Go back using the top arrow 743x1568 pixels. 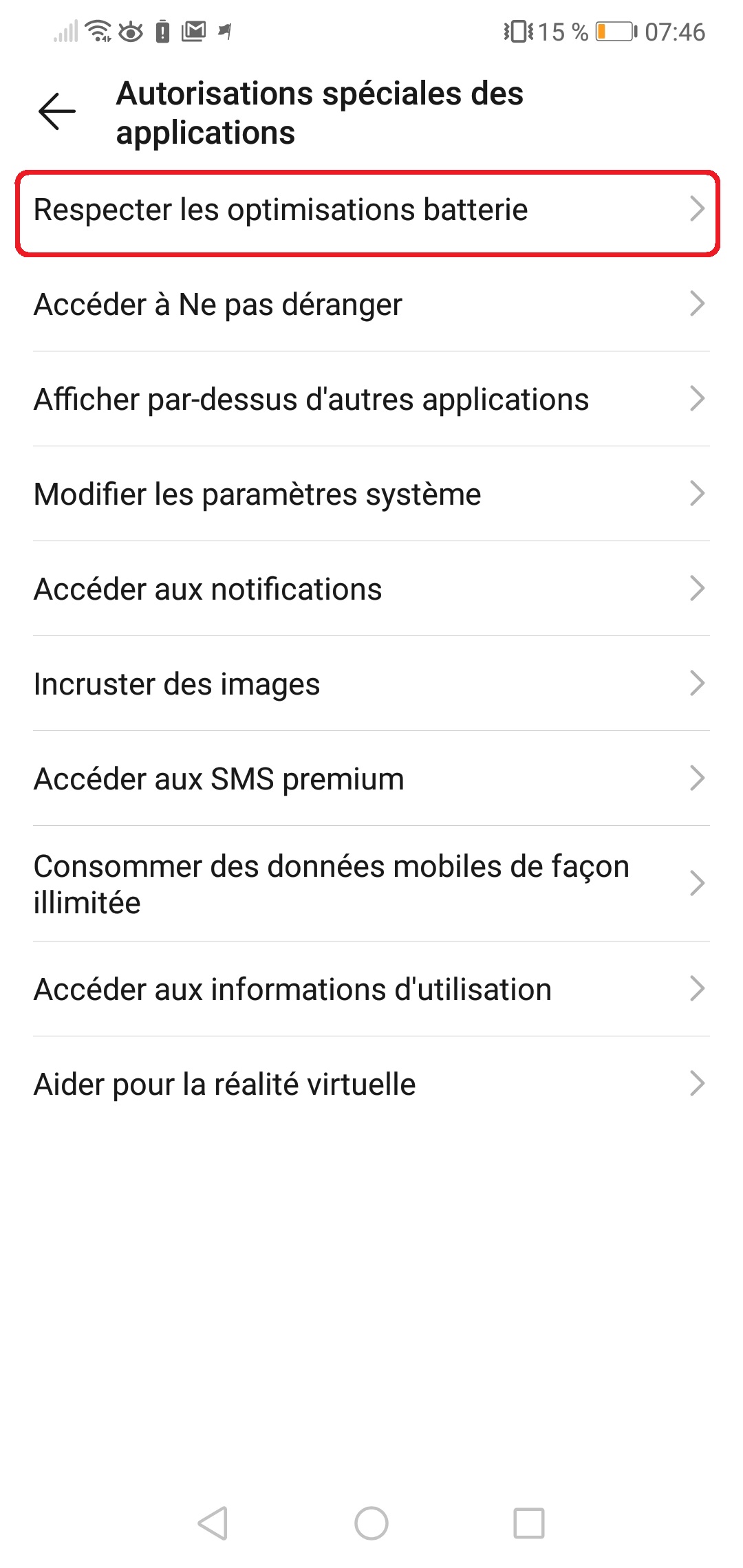(57, 111)
